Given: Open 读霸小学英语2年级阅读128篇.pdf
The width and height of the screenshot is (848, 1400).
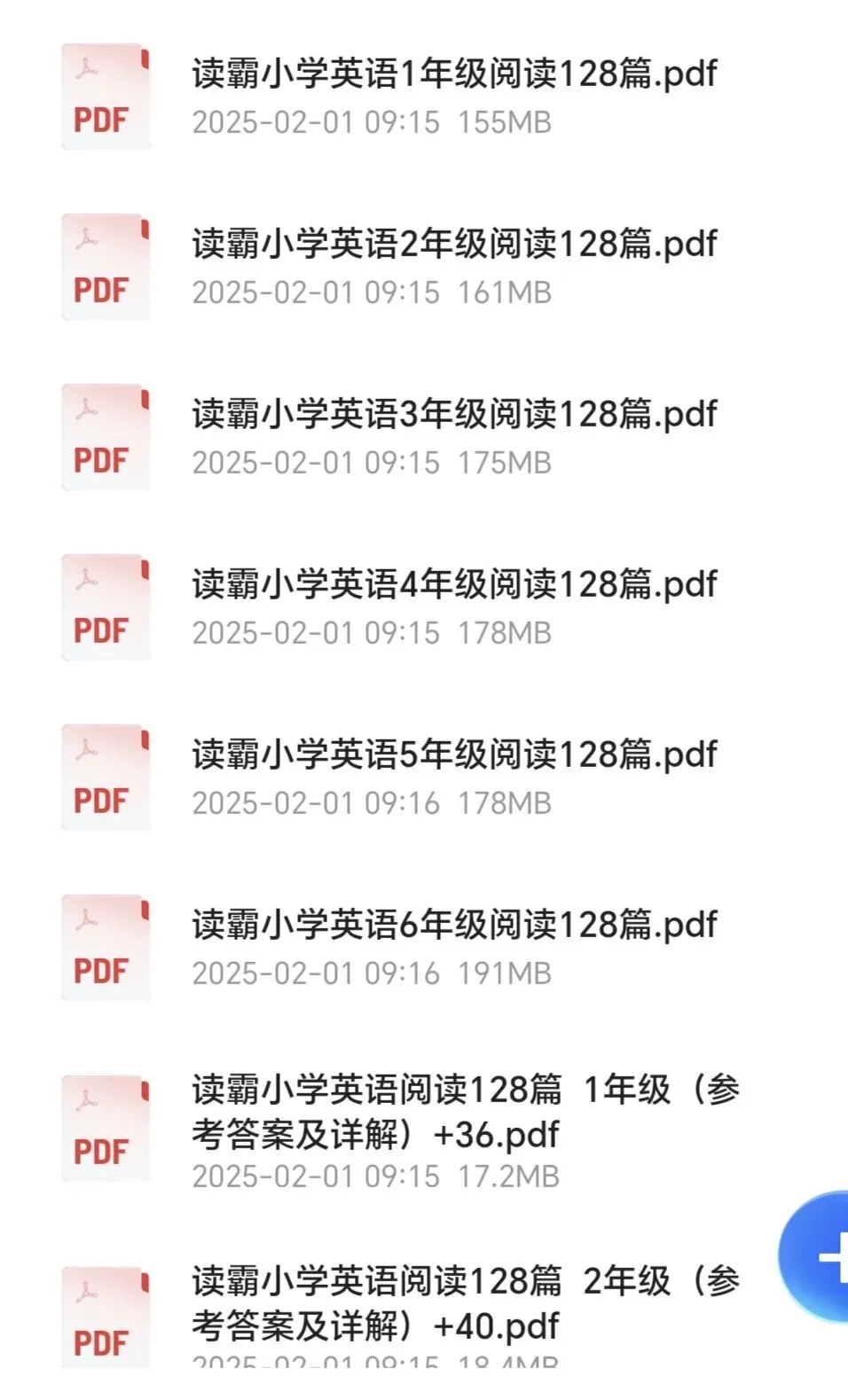Looking at the screenshot, I should tap(424, 266).
